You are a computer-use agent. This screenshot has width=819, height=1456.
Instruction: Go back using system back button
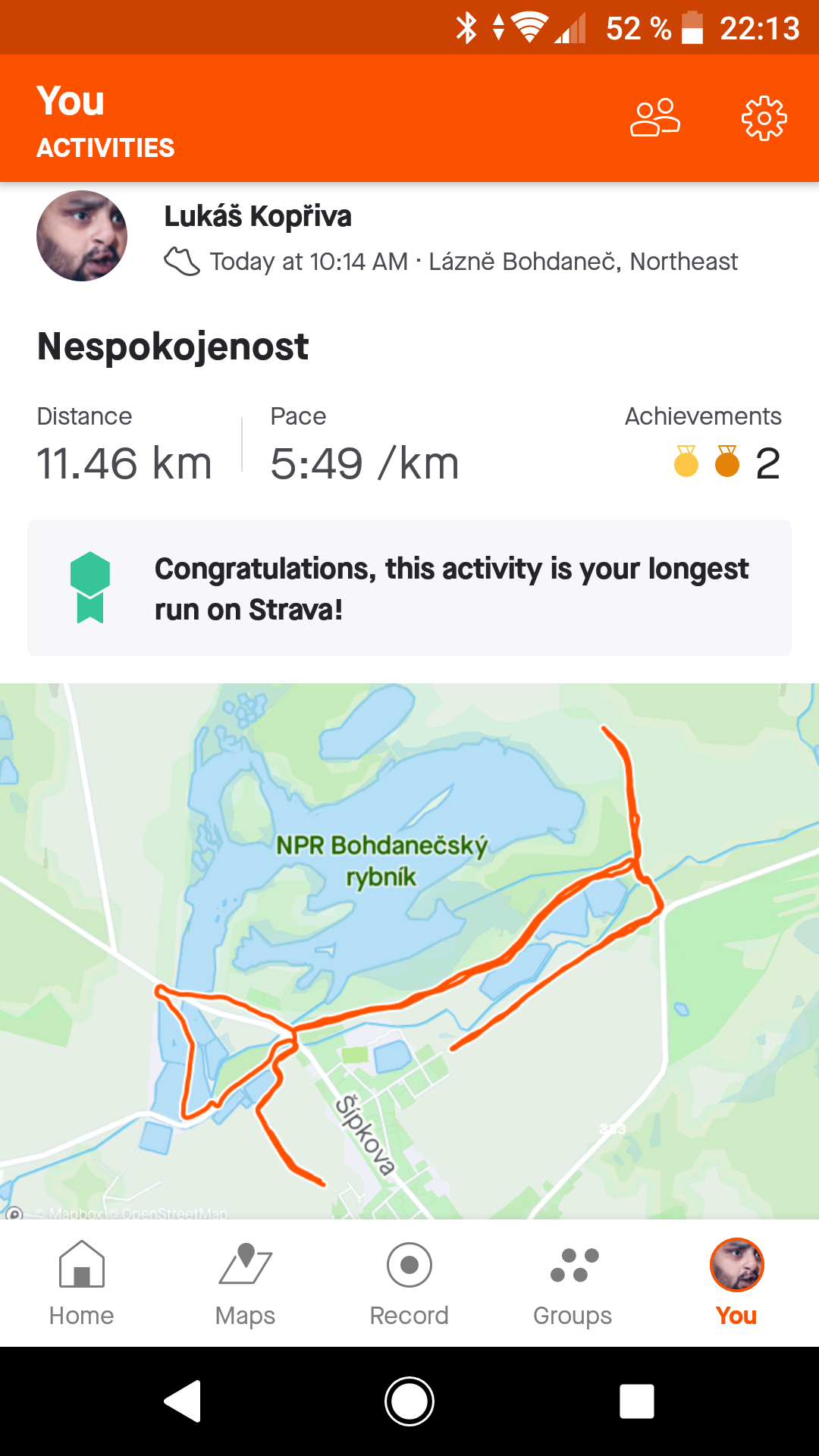click(183, 1401)
